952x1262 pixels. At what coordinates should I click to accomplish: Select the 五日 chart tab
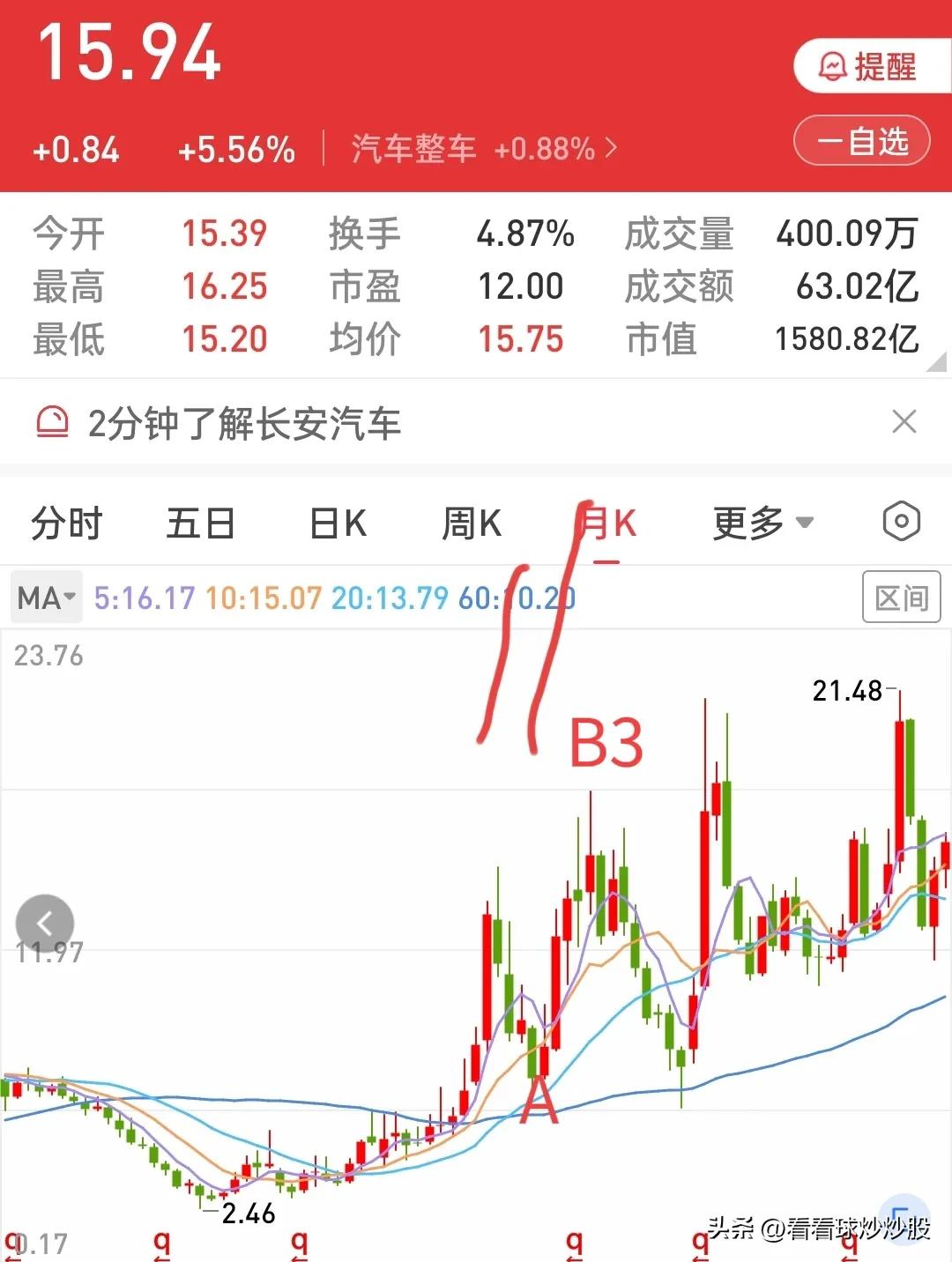click(x=201, y=522)
